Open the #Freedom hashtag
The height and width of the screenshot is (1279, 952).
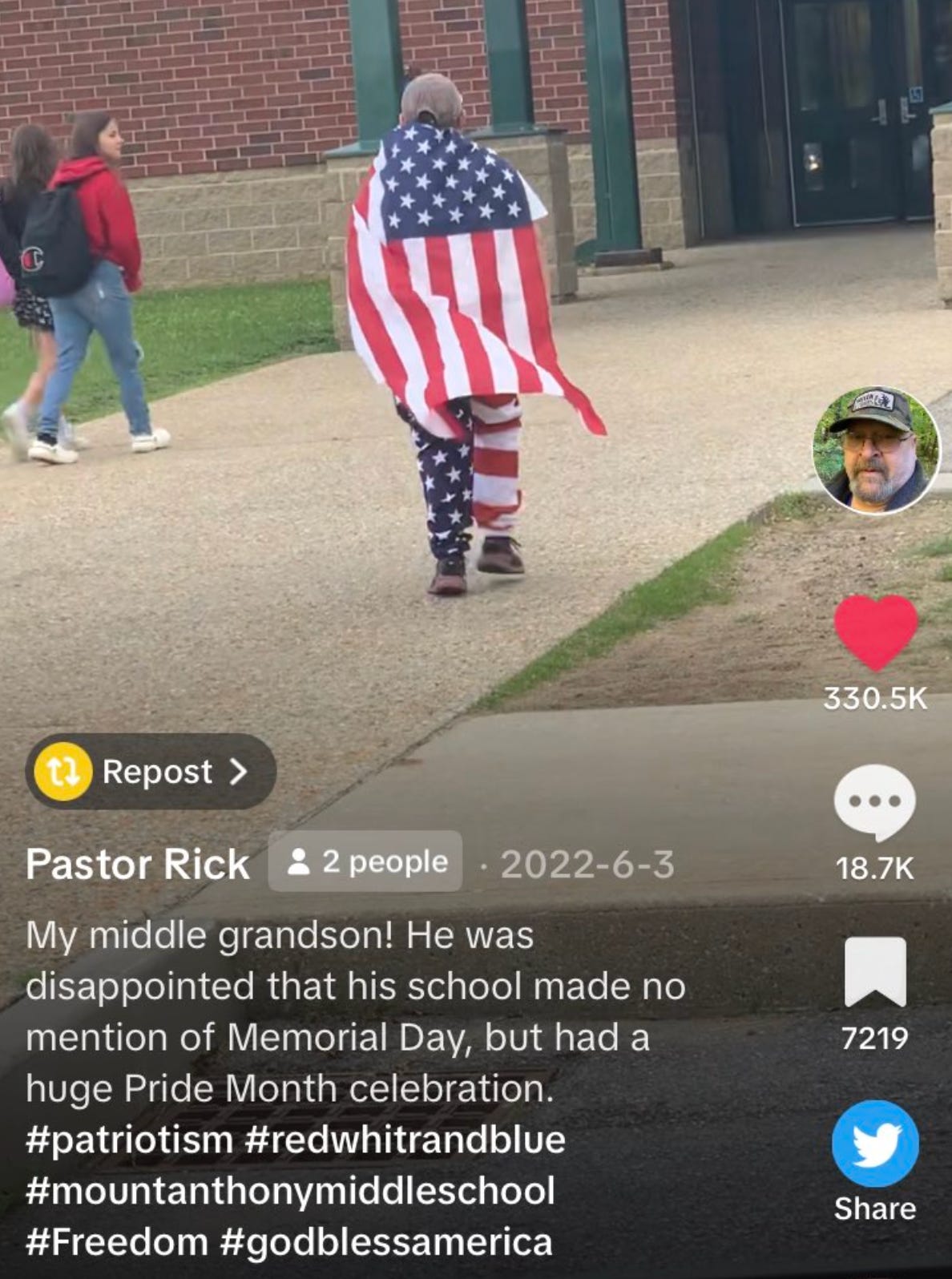[x=117, y=1242]
